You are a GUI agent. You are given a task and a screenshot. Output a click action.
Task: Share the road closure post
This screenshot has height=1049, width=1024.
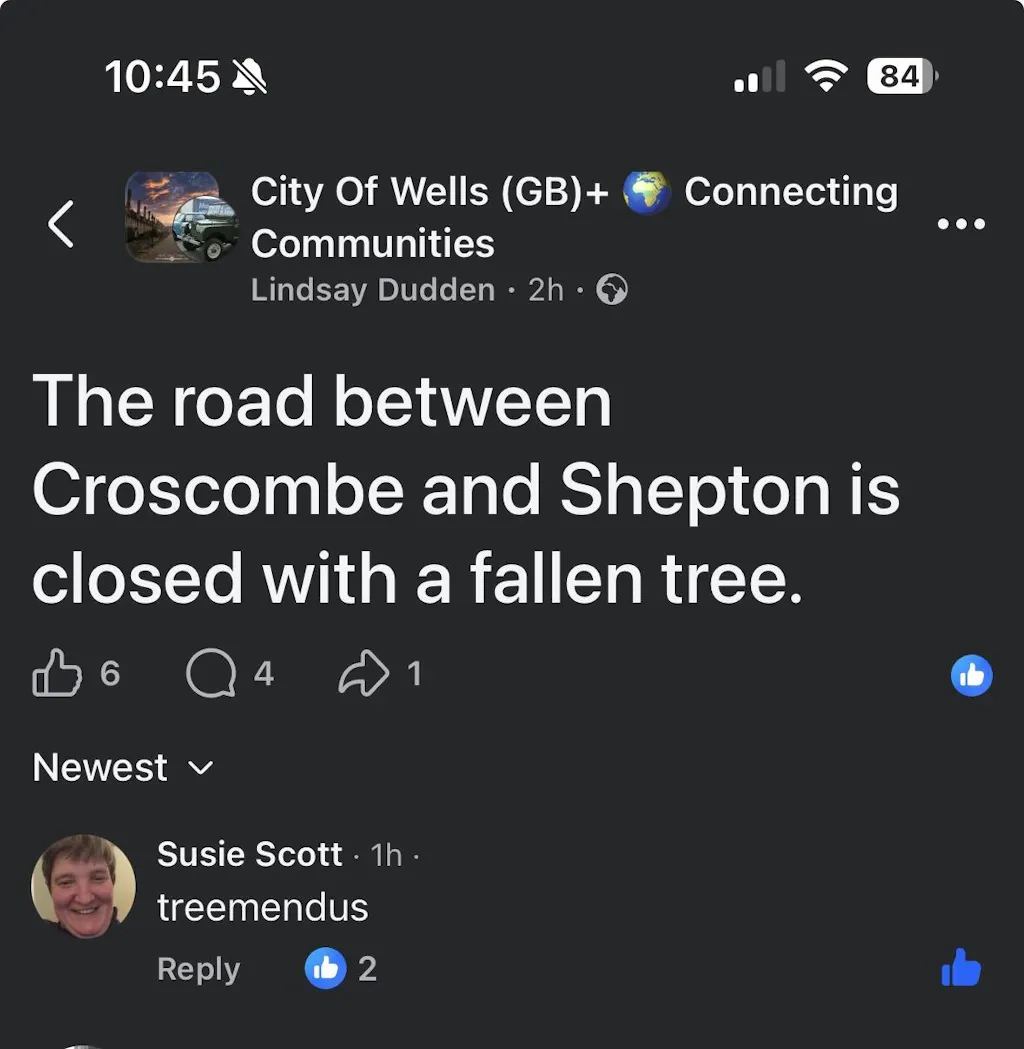point(364,674)
